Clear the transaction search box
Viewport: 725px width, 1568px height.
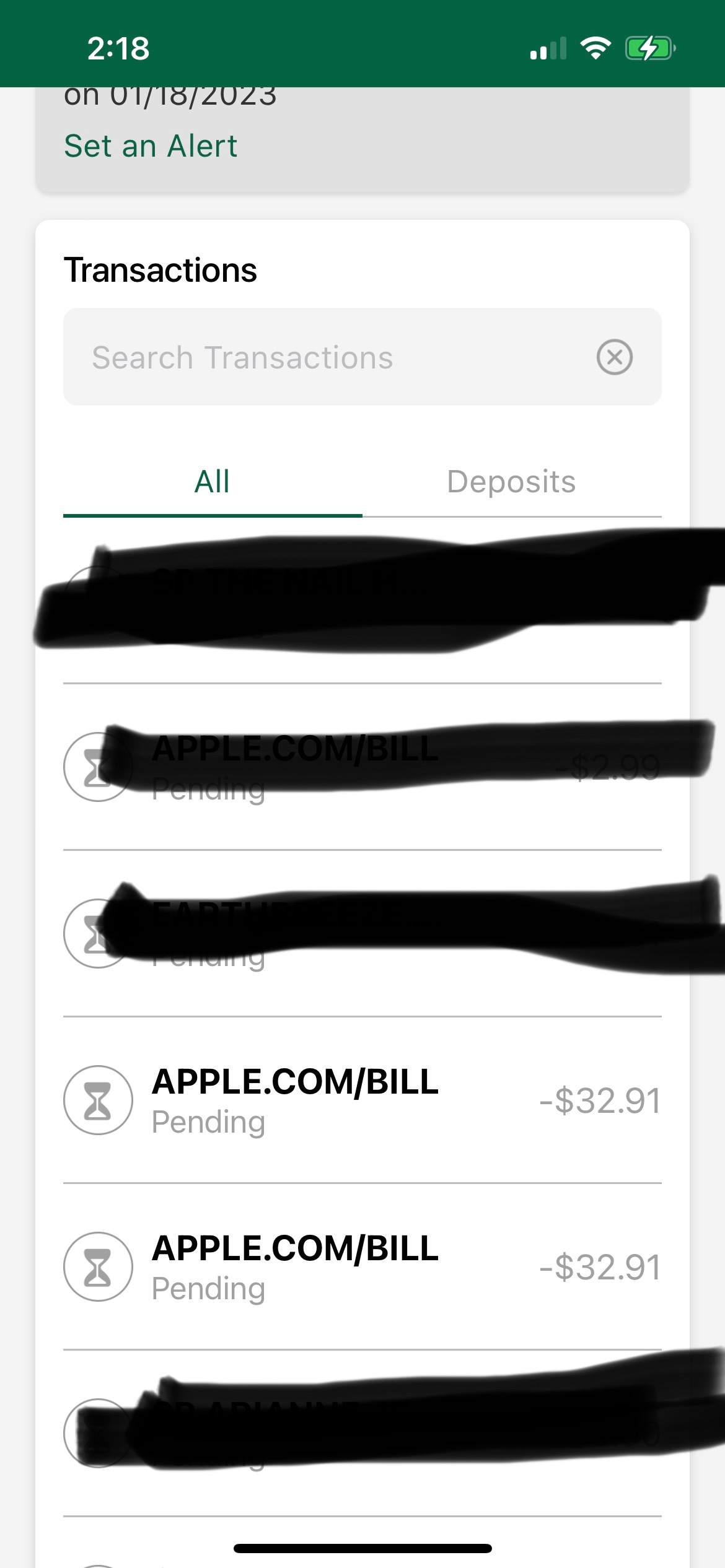point(614,357)
